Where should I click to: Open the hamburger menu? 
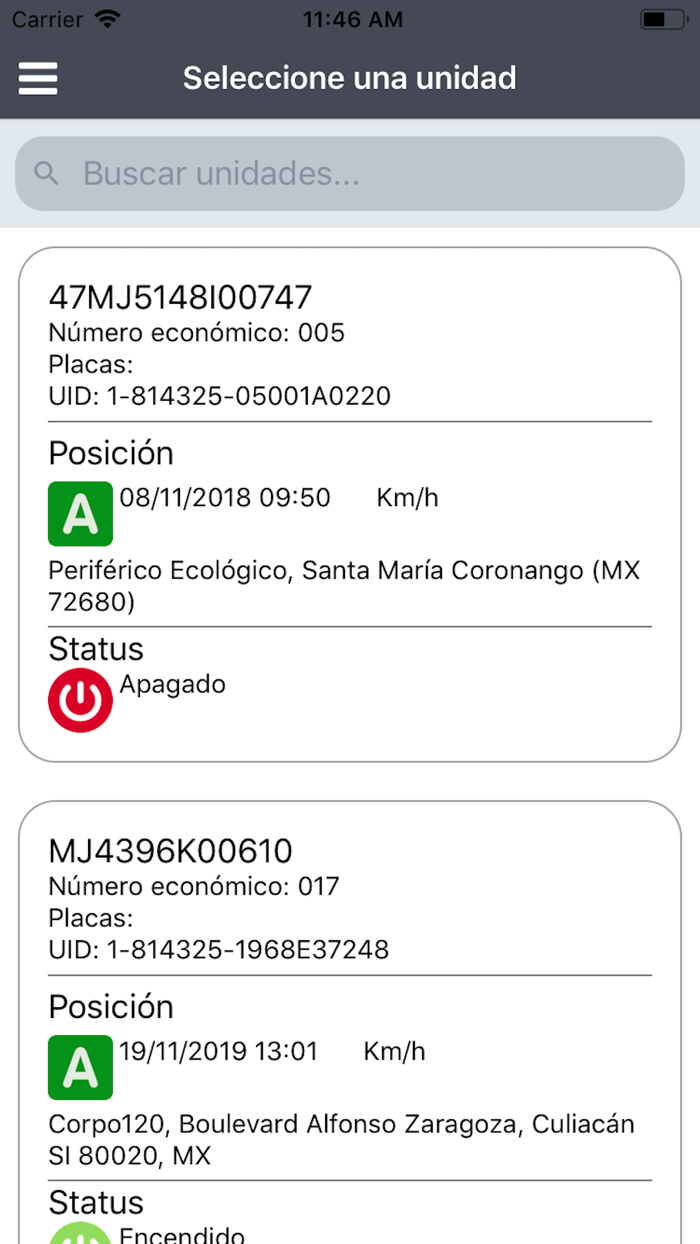point(38,78)
